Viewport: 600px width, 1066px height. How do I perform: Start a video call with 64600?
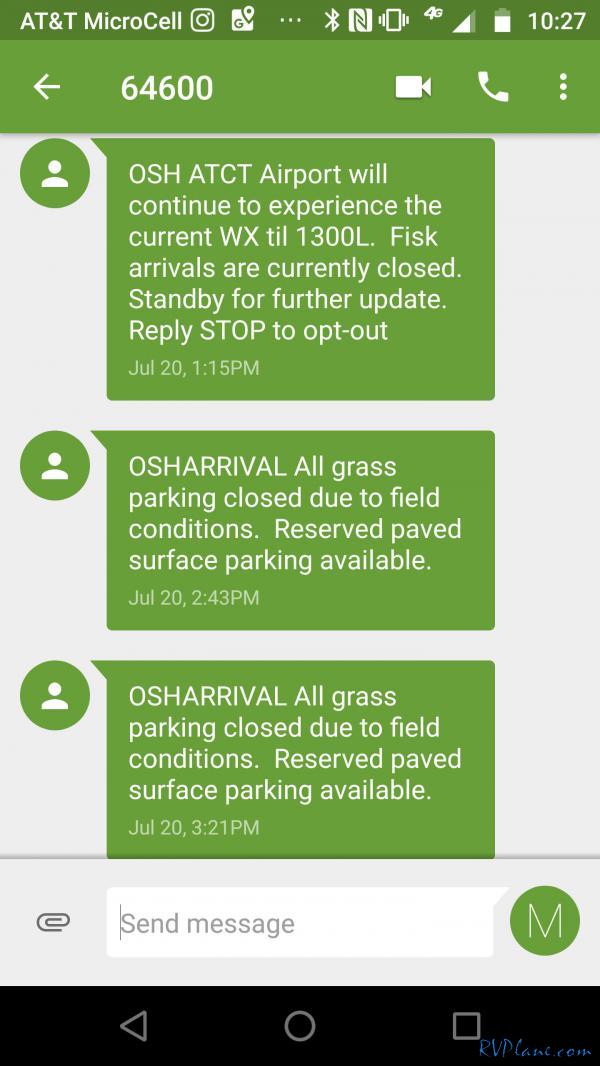tap(413, 87)
